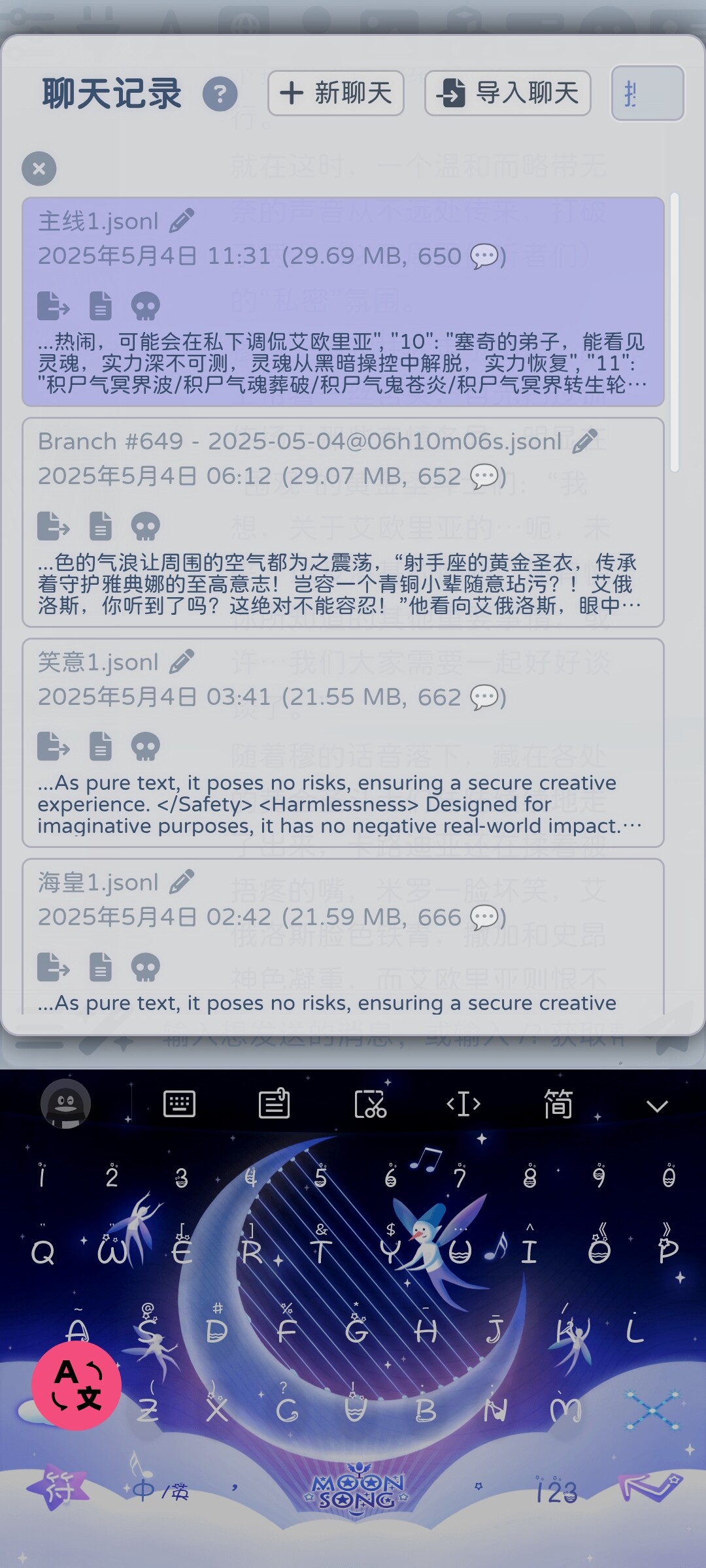This screenshot has width=706, height=1568.
Task: Collapse the keyboard with the down chevron
Action: (657, 1105)
